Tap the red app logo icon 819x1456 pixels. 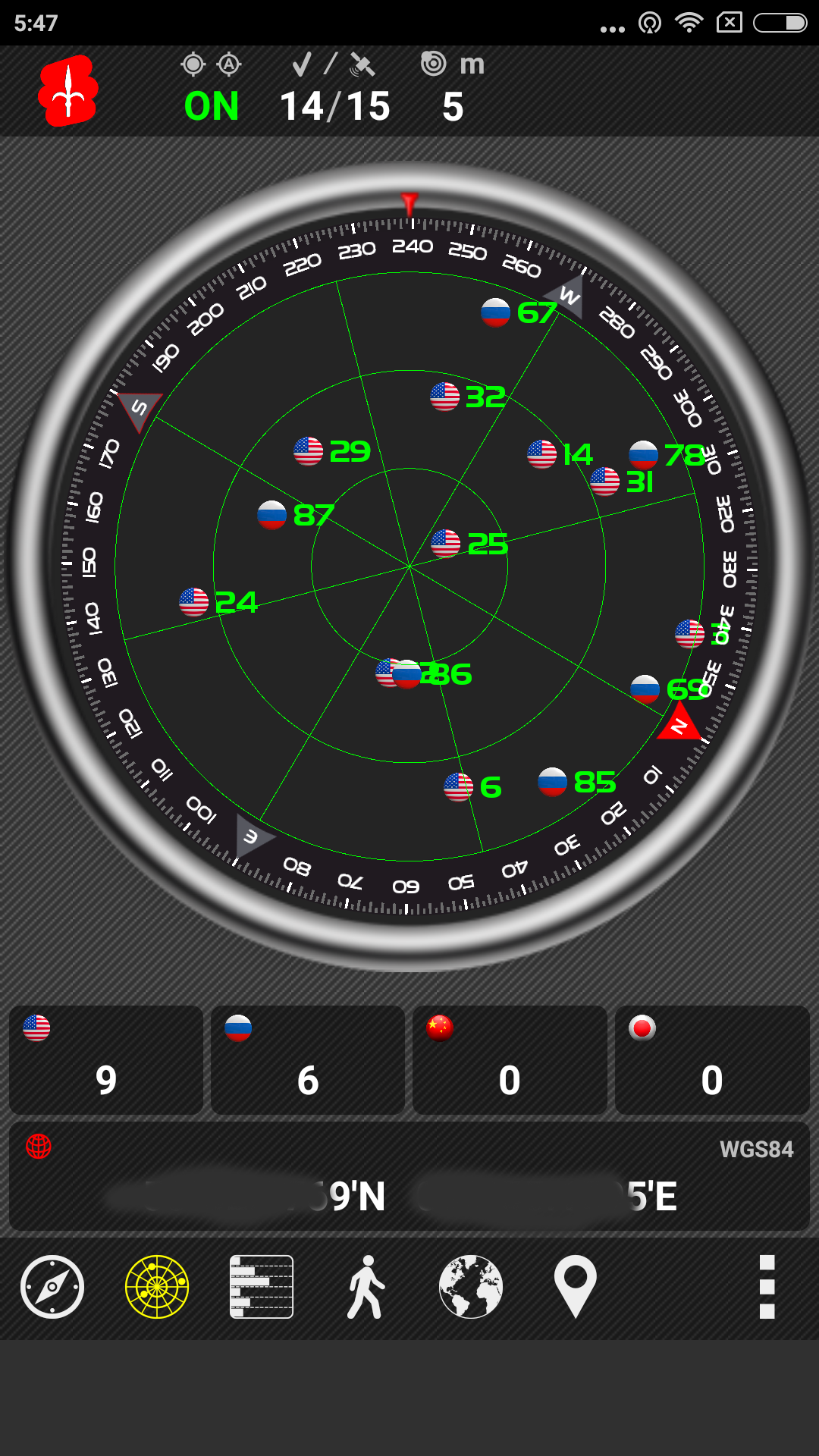click(68, 91)
